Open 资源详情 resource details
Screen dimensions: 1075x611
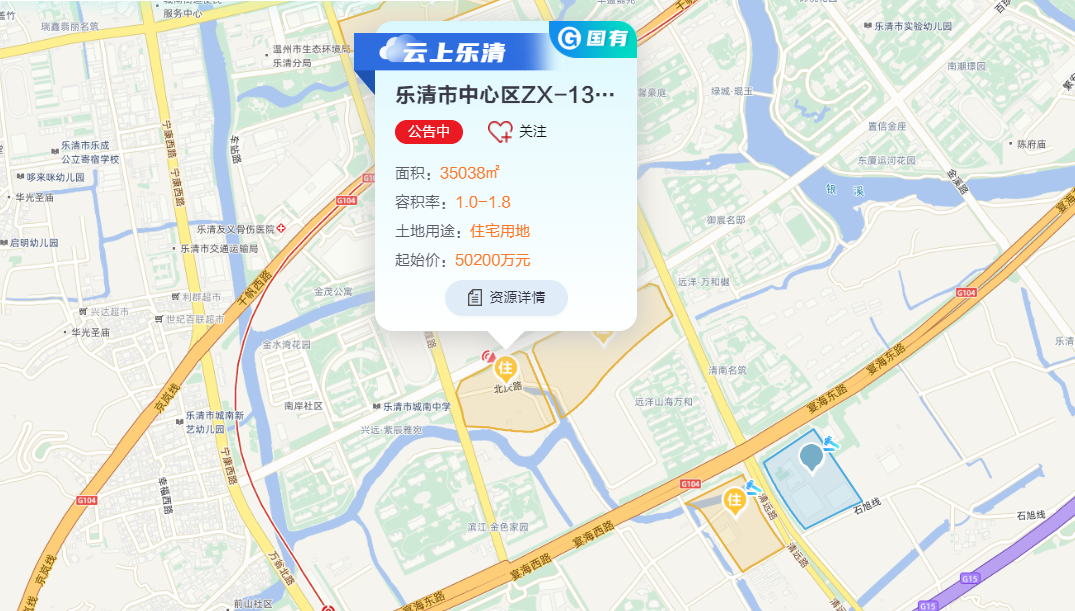point(506,298)
